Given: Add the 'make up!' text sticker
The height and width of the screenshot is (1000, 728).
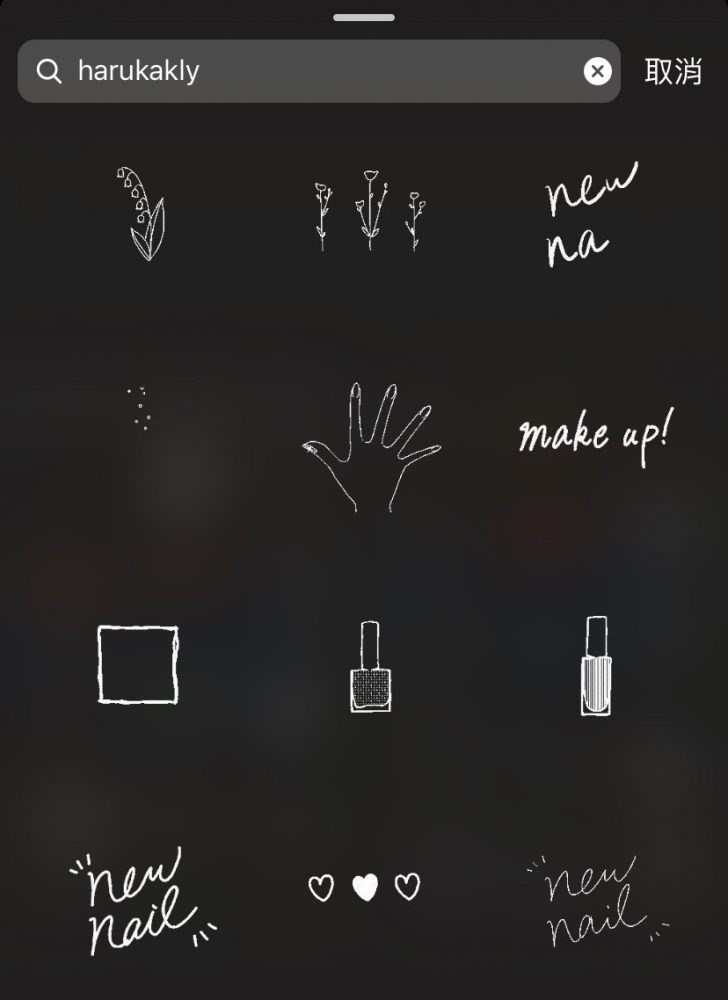Looking at the screenshot, I should coord(595,437).
